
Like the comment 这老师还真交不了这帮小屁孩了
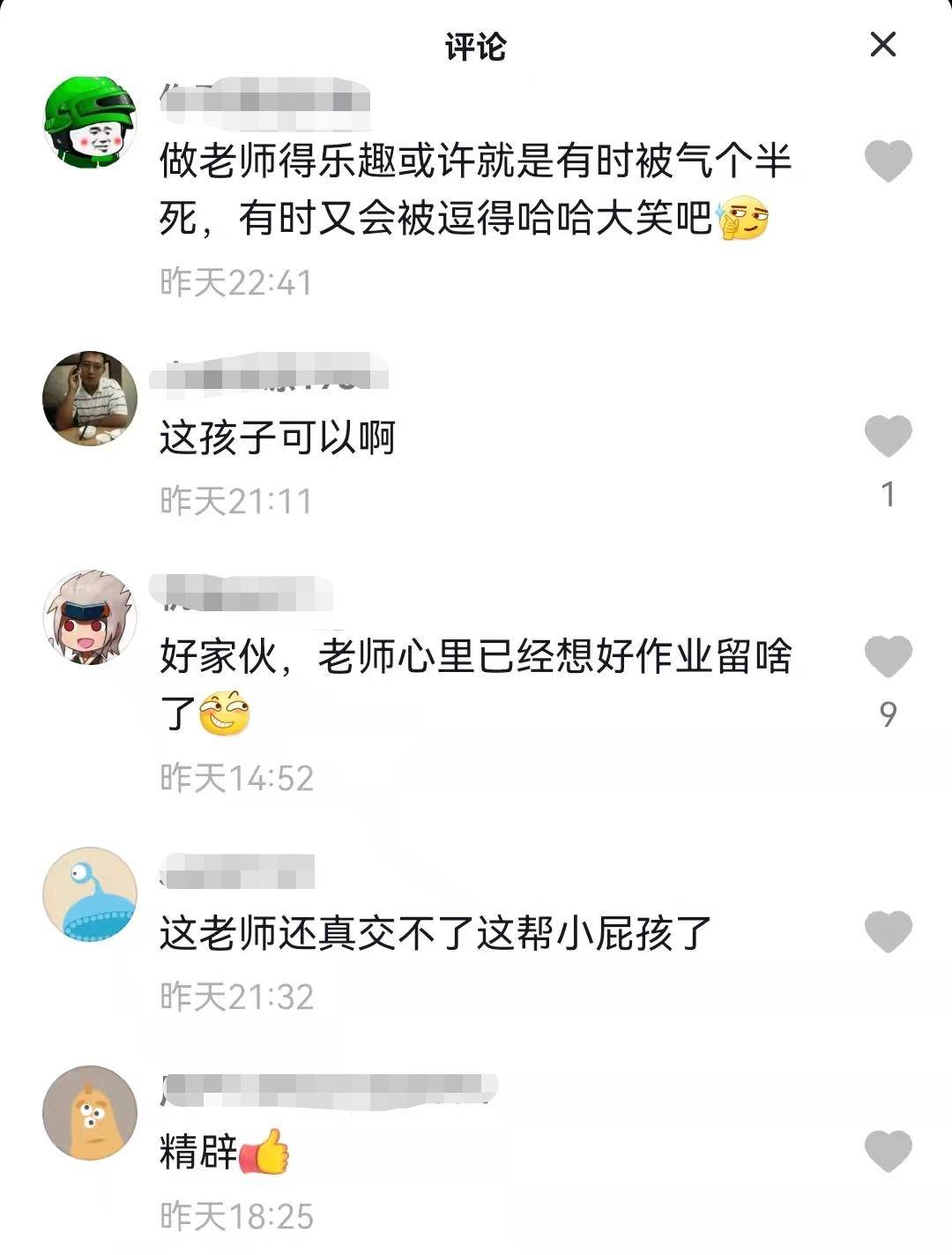[x=888, y=931]
